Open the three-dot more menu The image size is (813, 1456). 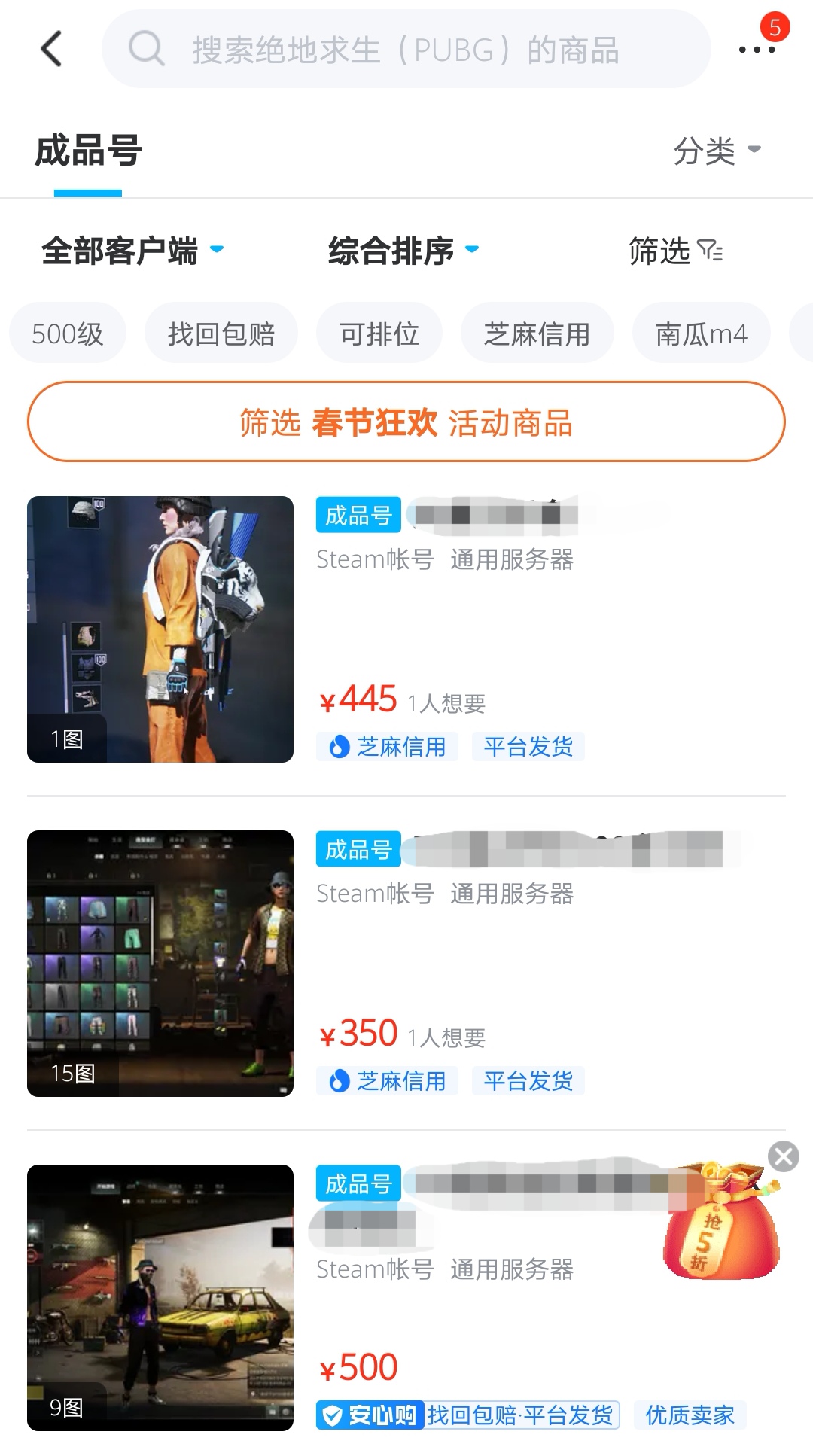pos(757,50)
